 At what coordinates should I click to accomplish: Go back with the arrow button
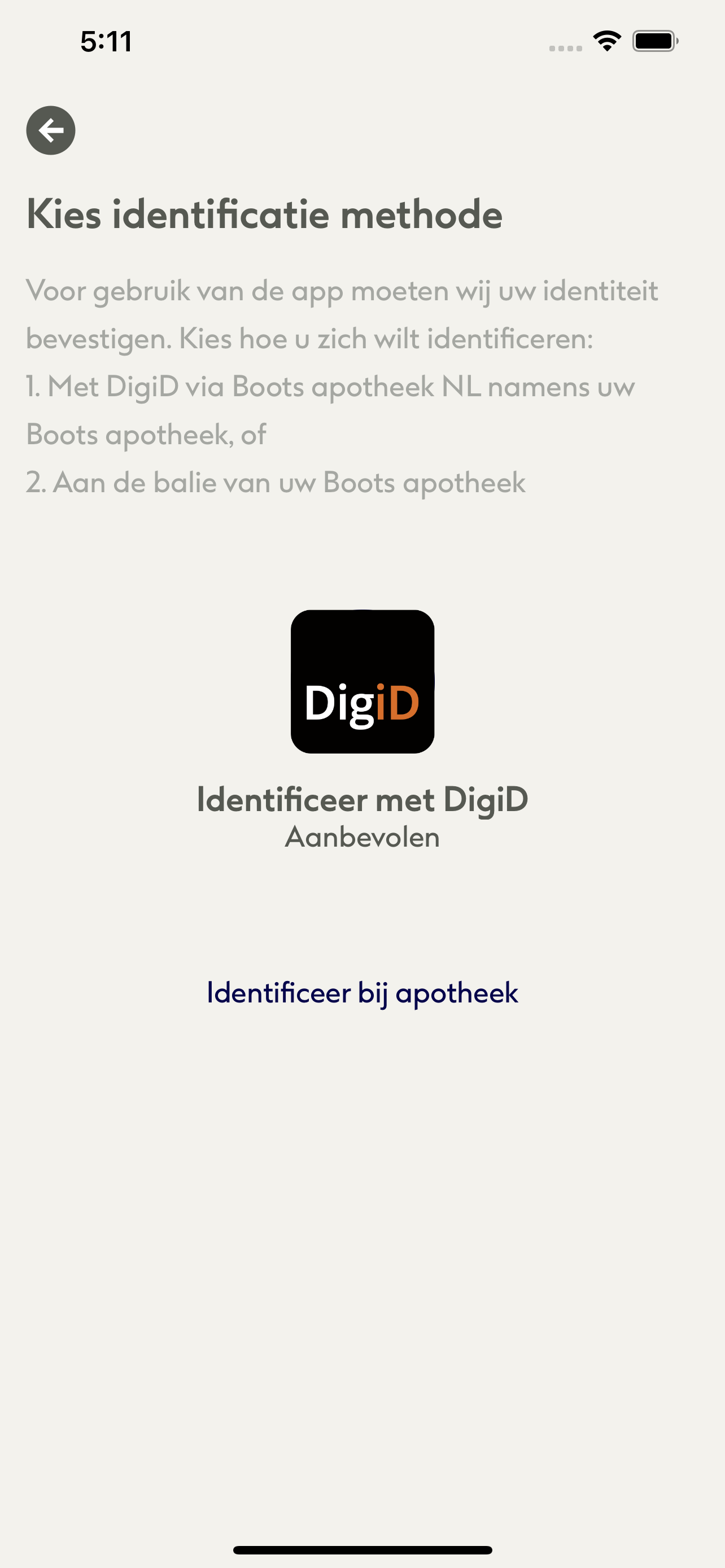pos(50,130)
